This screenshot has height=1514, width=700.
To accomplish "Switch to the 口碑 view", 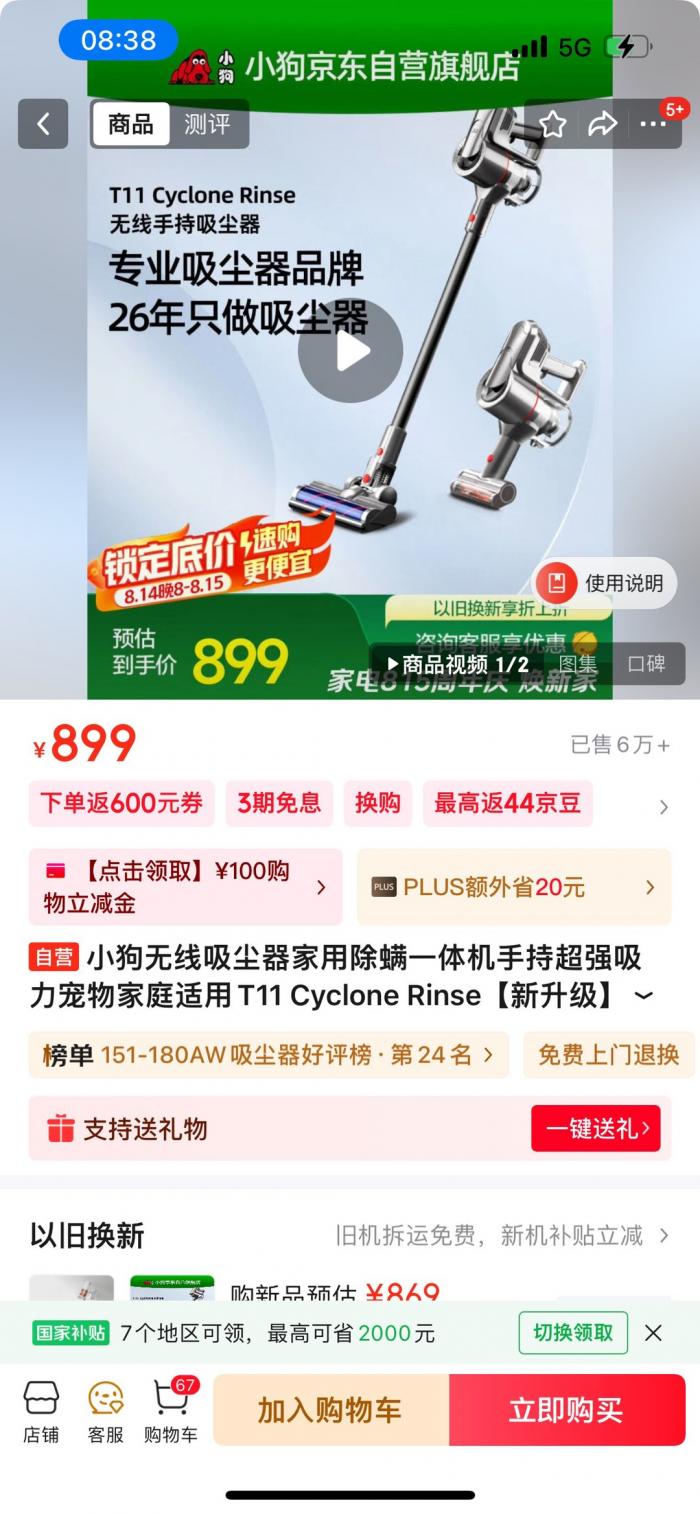I will [x=646, y=664].
